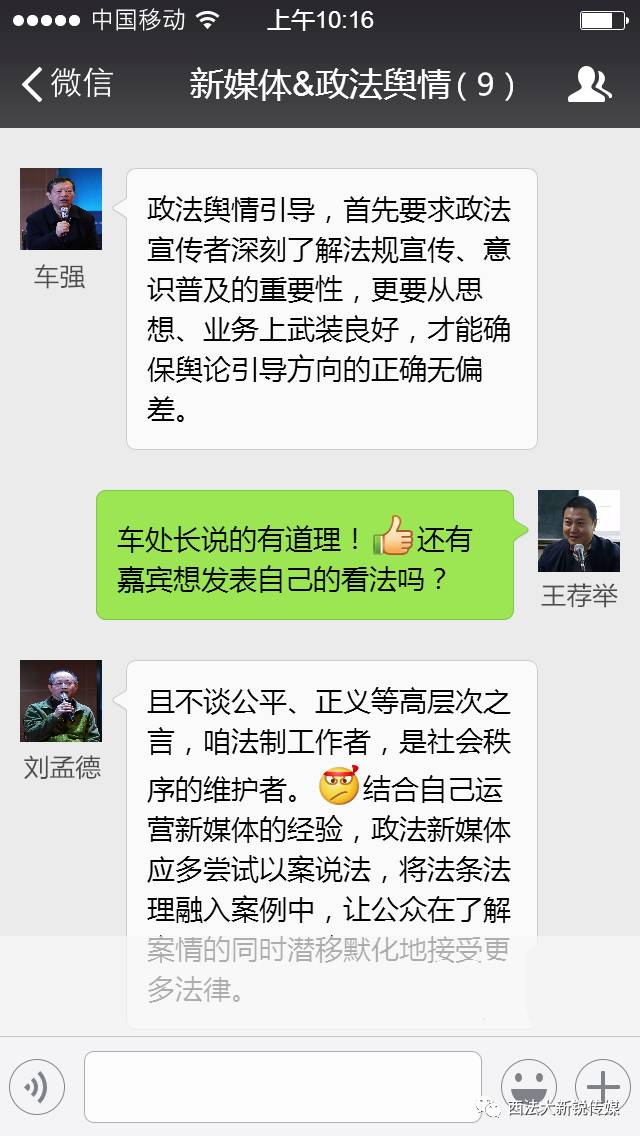Open the emoji sticker panel

[528, 1086]
